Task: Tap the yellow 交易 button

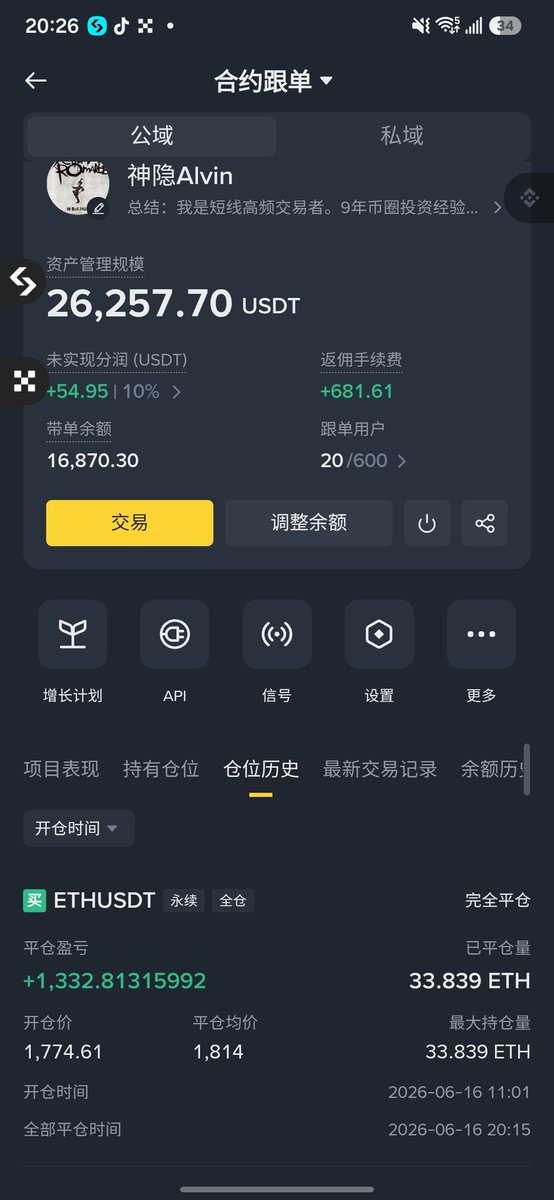Action: click(129, 523)
